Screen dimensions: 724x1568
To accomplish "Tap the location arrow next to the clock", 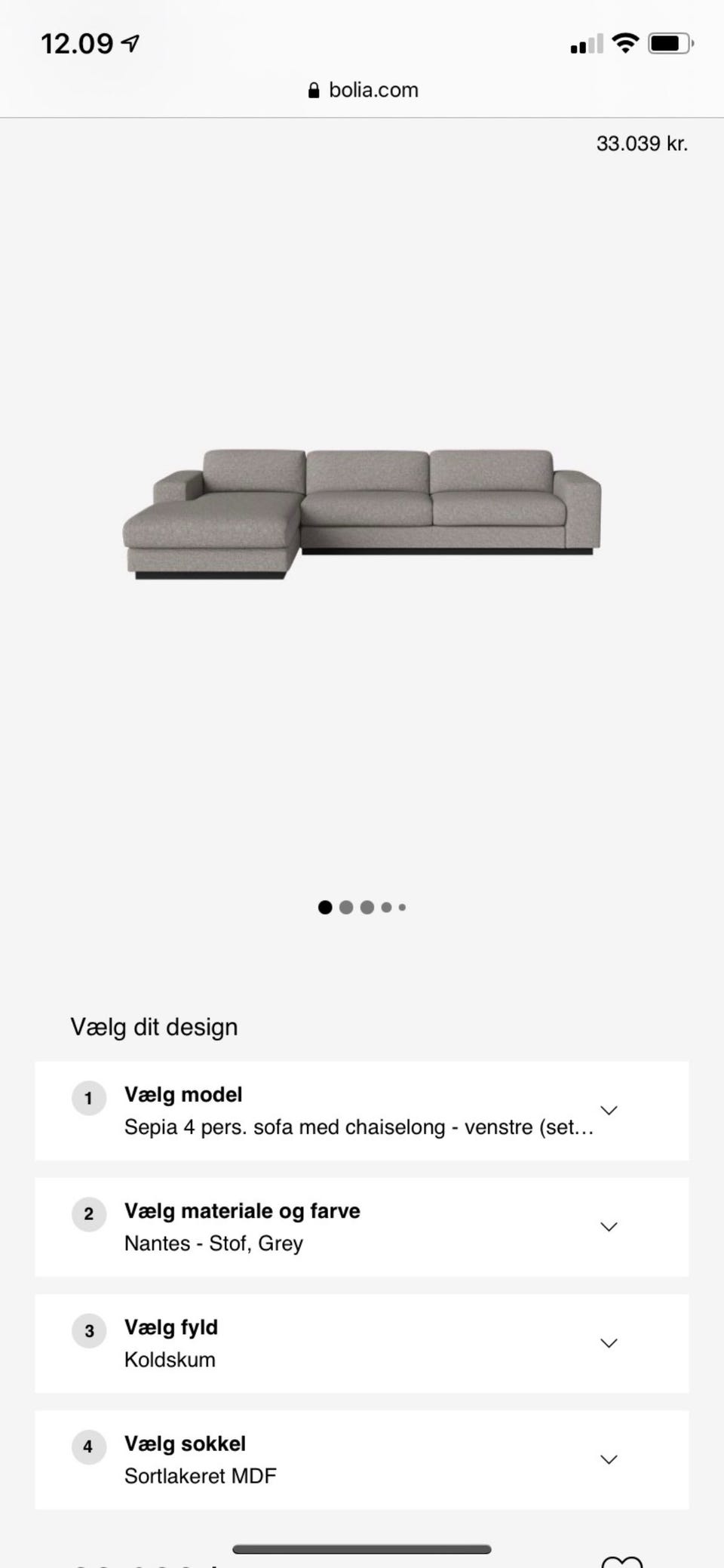I will point(129,43).
